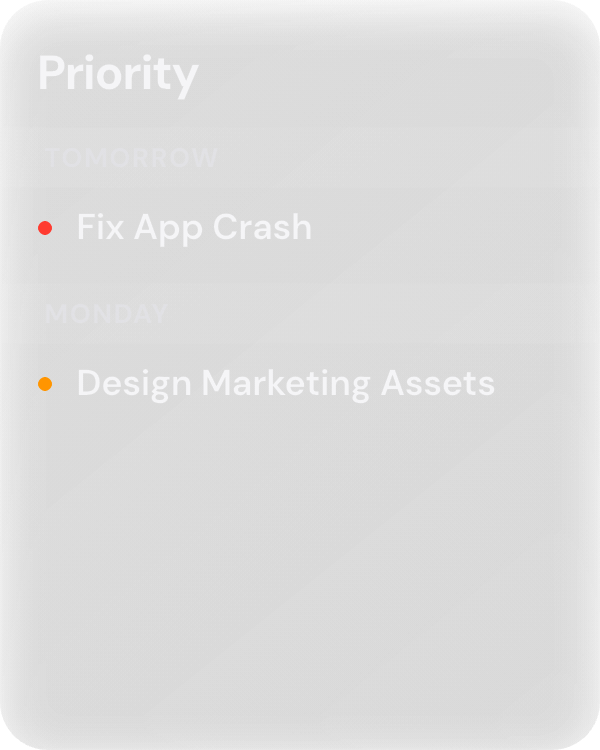Open the Design Marketing Assets task

[x=285, y=384]
